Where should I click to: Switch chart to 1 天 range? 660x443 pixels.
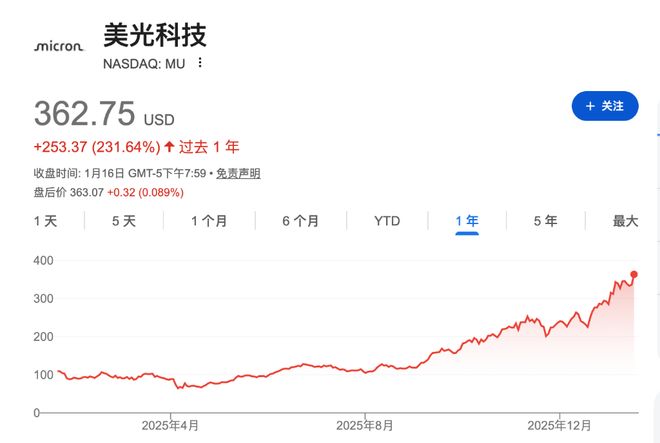46,221
